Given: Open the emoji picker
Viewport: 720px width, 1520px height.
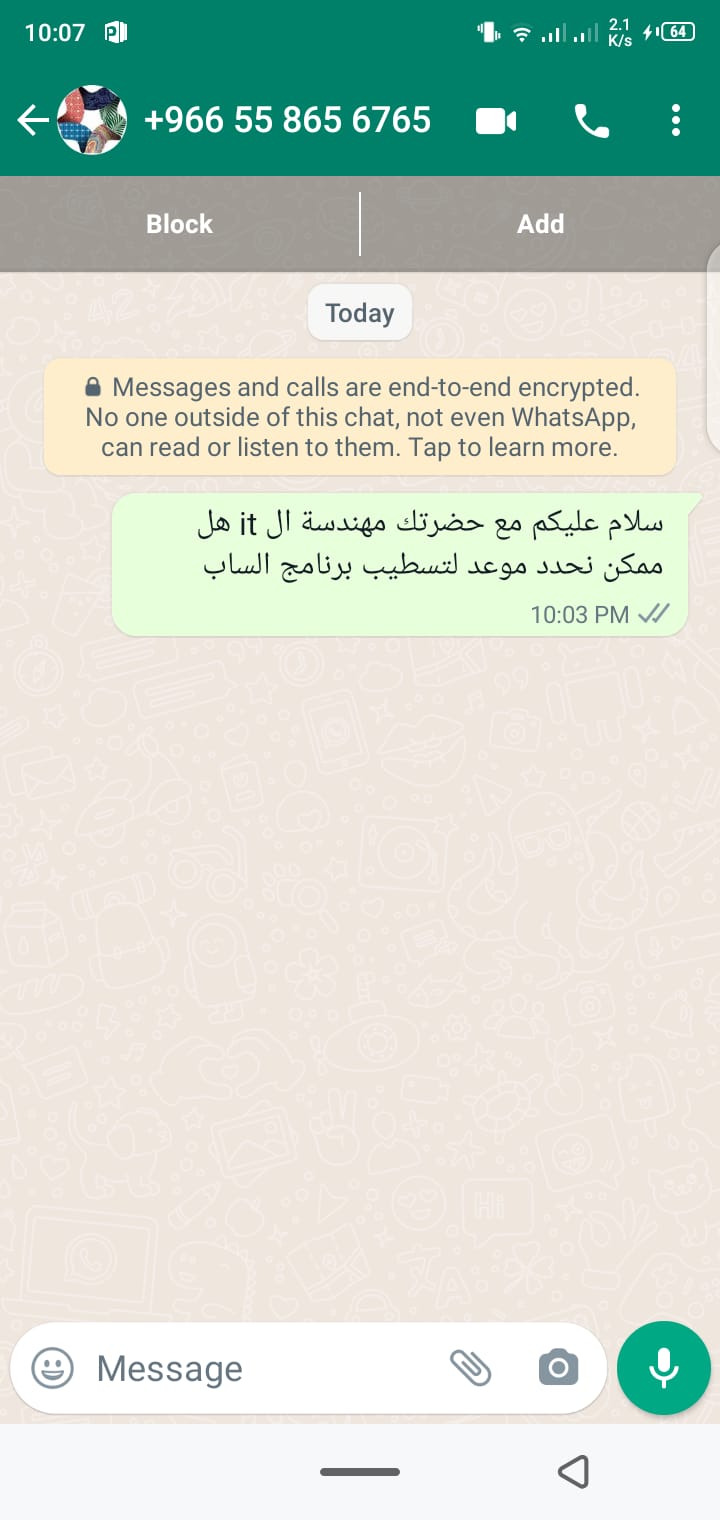Looking at the screenshot, I should point(52,1368).
